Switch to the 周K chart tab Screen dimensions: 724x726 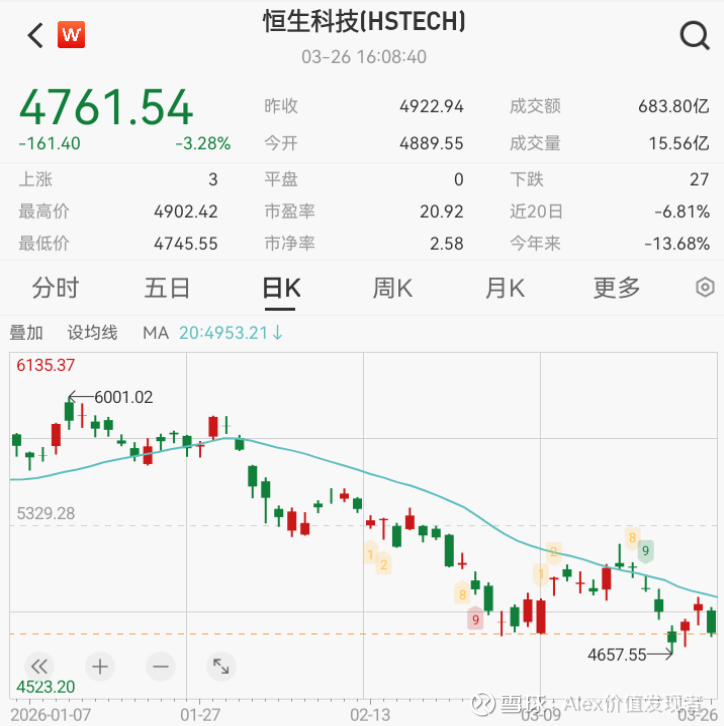pyautogui.click(x=393, y=288)
